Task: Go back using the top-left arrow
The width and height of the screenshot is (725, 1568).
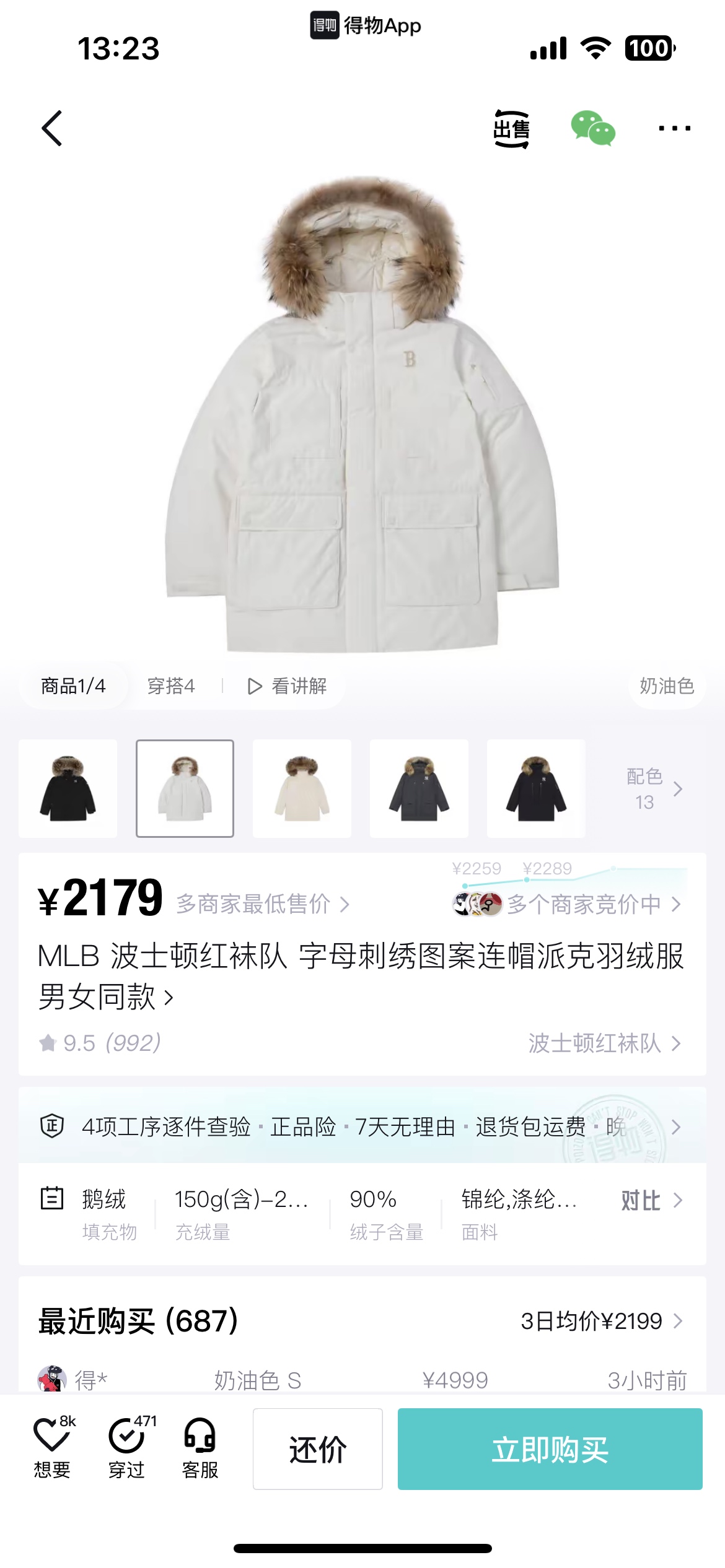Action: coord(52,128)
